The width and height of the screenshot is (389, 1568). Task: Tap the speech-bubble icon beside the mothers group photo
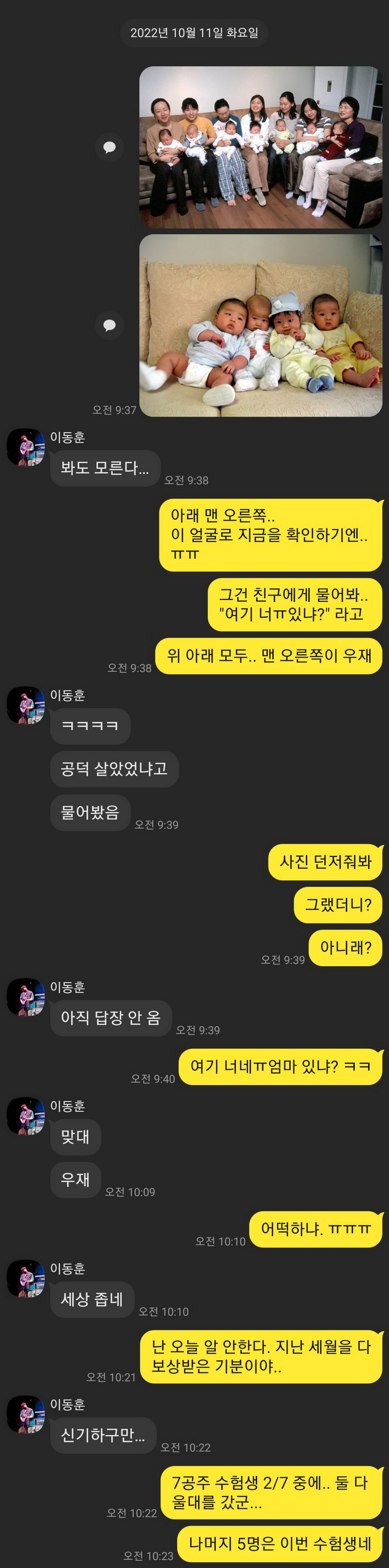coord(110,147)
